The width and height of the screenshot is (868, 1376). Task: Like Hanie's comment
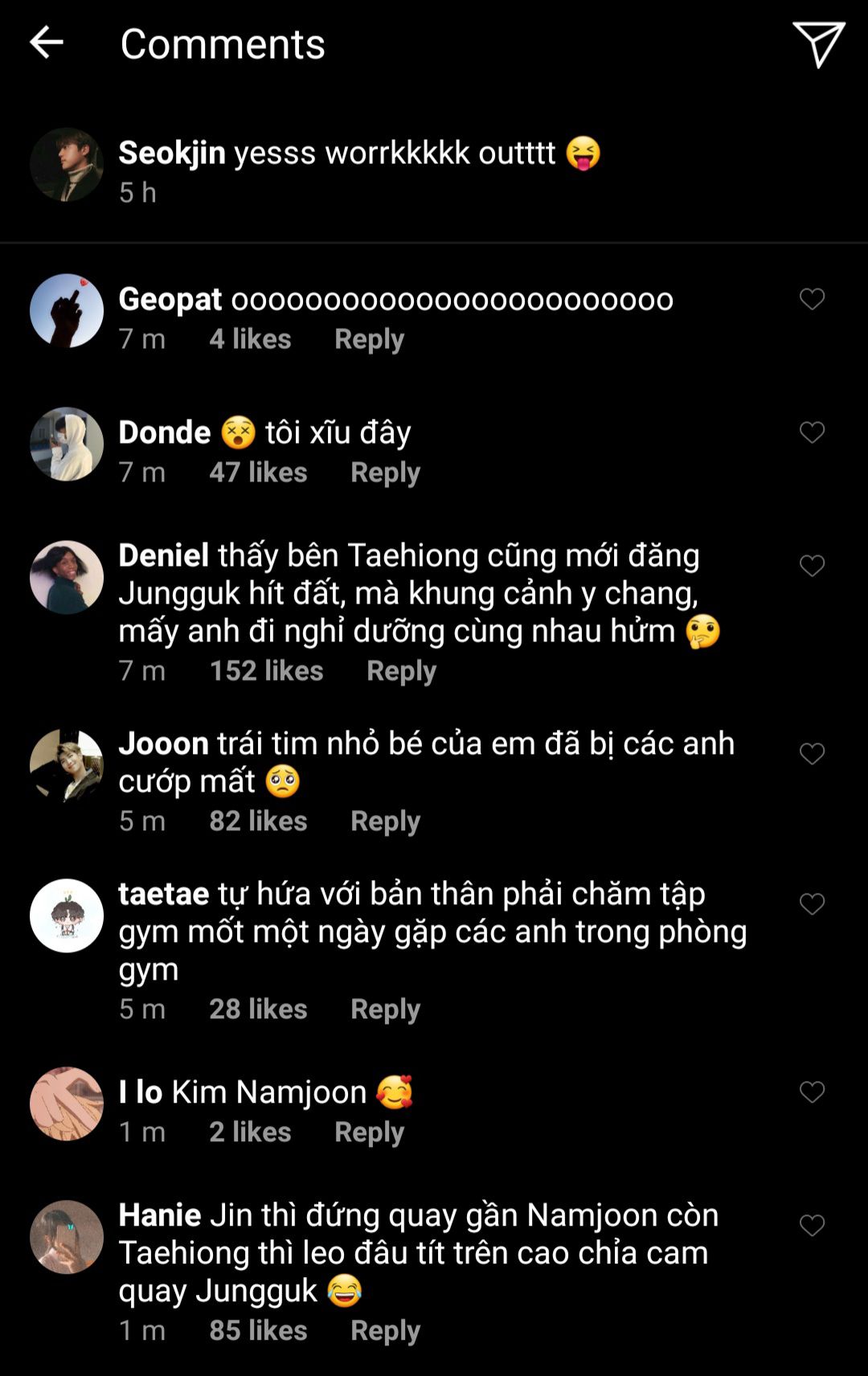point(812,1225)
